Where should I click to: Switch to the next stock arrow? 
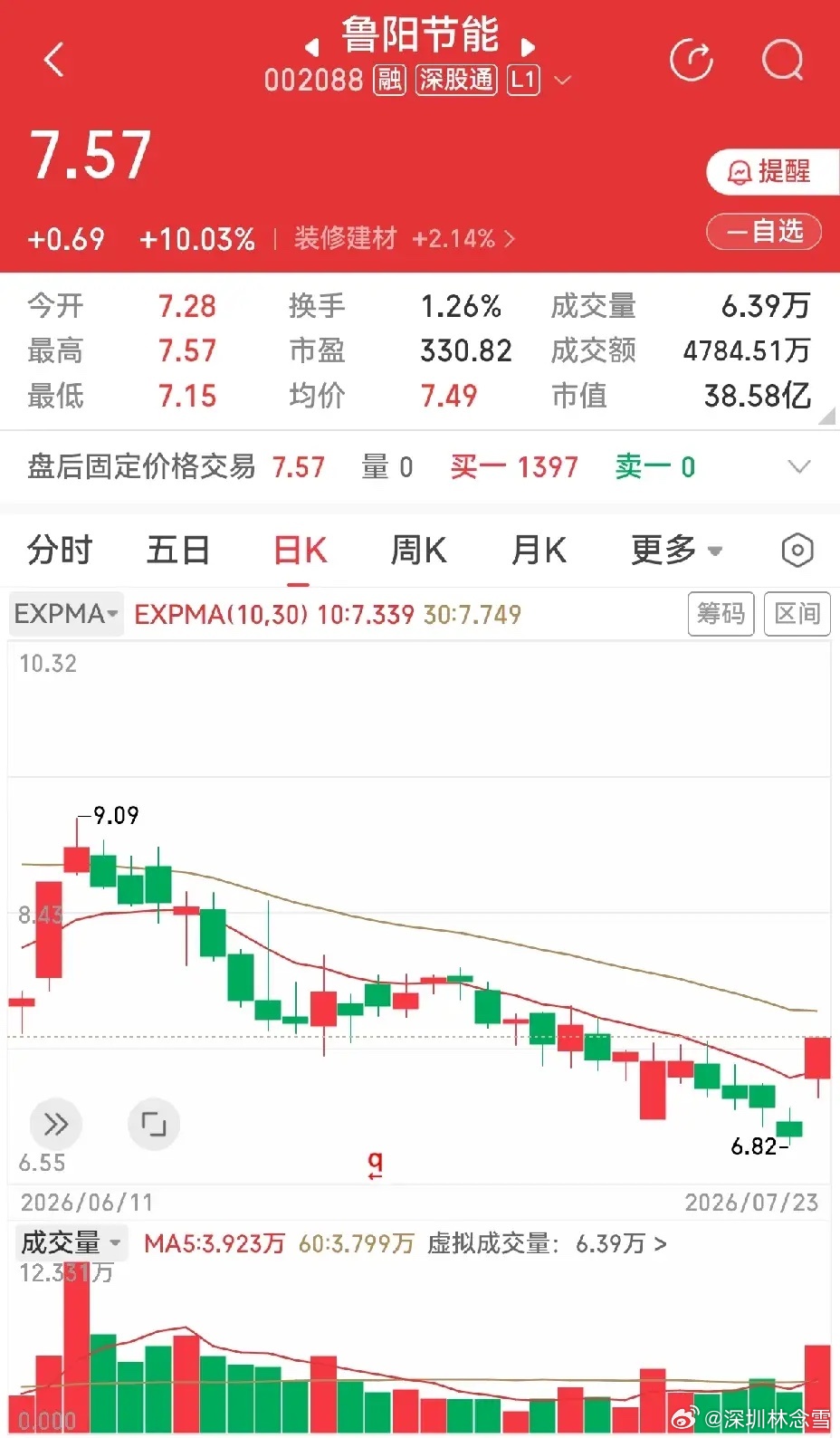pyautogui.click(x=528, y=46)
